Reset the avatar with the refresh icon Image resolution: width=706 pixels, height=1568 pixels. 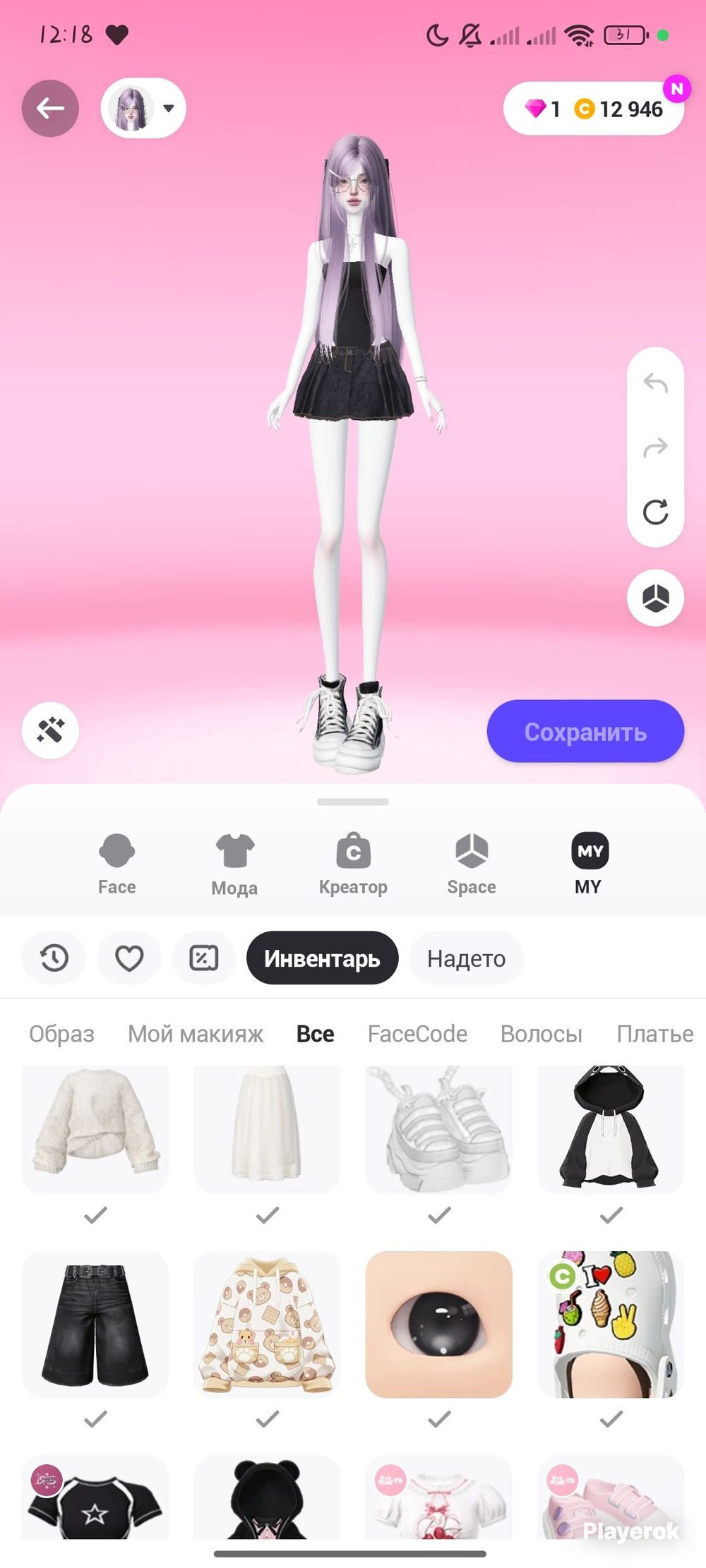click(x=655, y=512)
